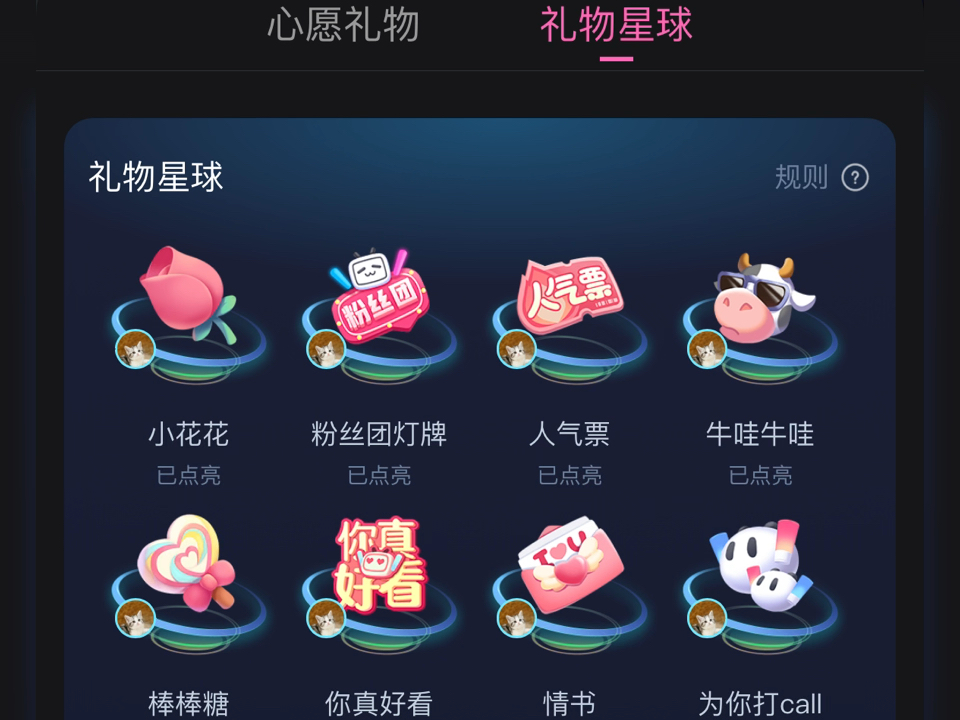Tap the 粉丝团灯牌 gift item
960x720 pixels.
coord(379,310)
